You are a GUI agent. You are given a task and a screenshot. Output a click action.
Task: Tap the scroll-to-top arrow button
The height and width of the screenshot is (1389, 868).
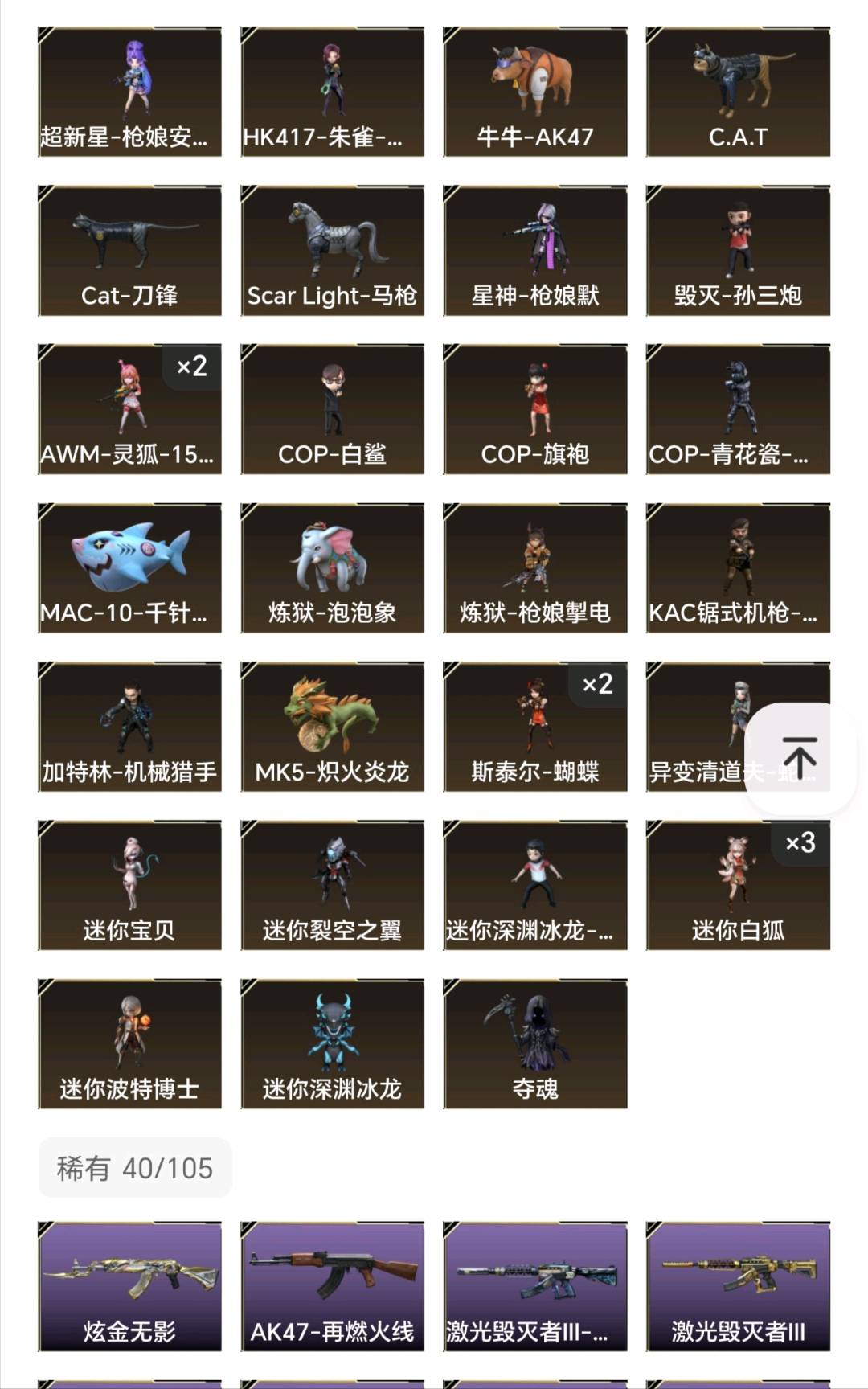click(799, 757)
